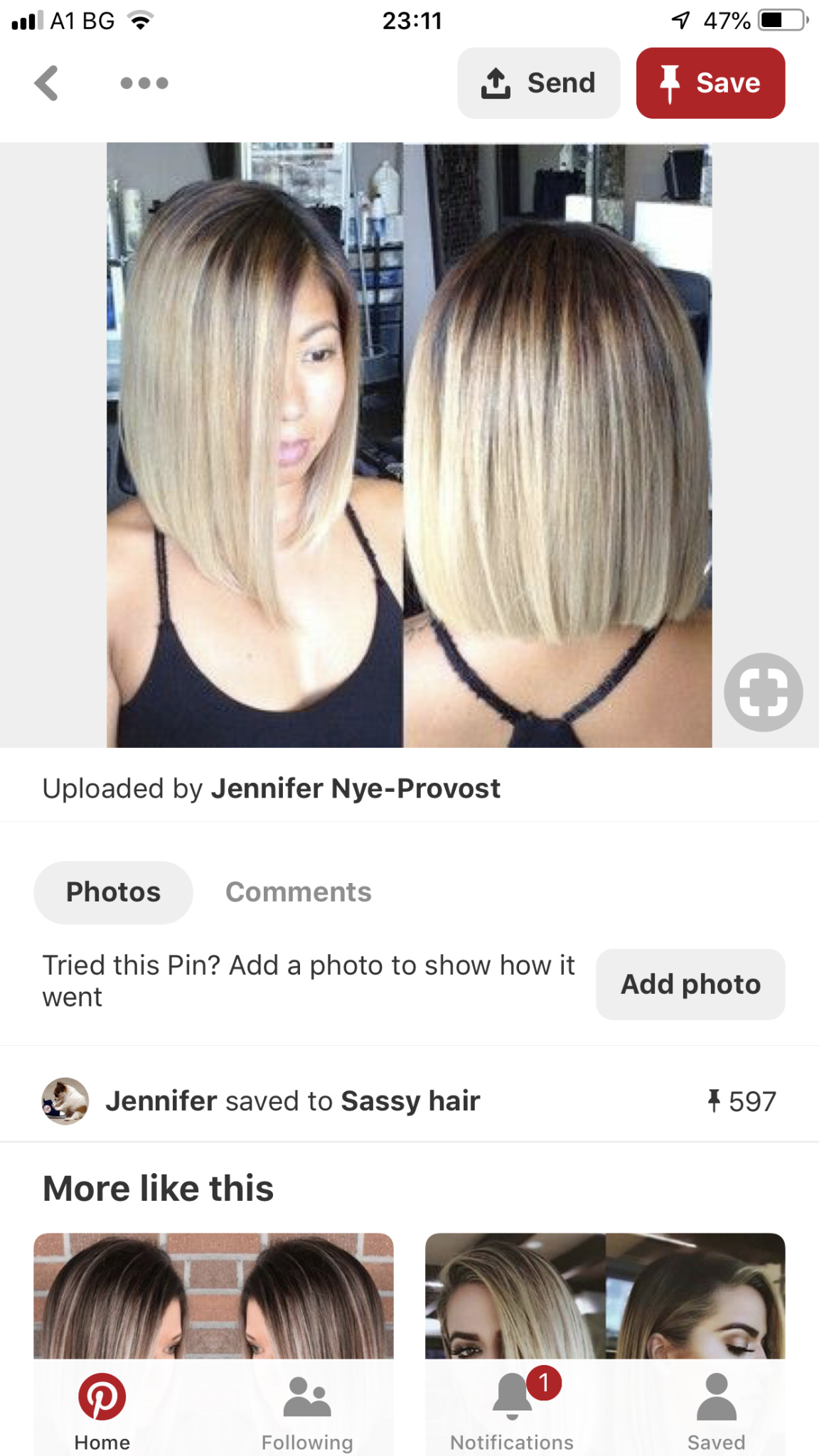Open the bob hairstyle pin image
This screenshot has height=1456, width=819.
pyautogui.click(x=409, y=444)
